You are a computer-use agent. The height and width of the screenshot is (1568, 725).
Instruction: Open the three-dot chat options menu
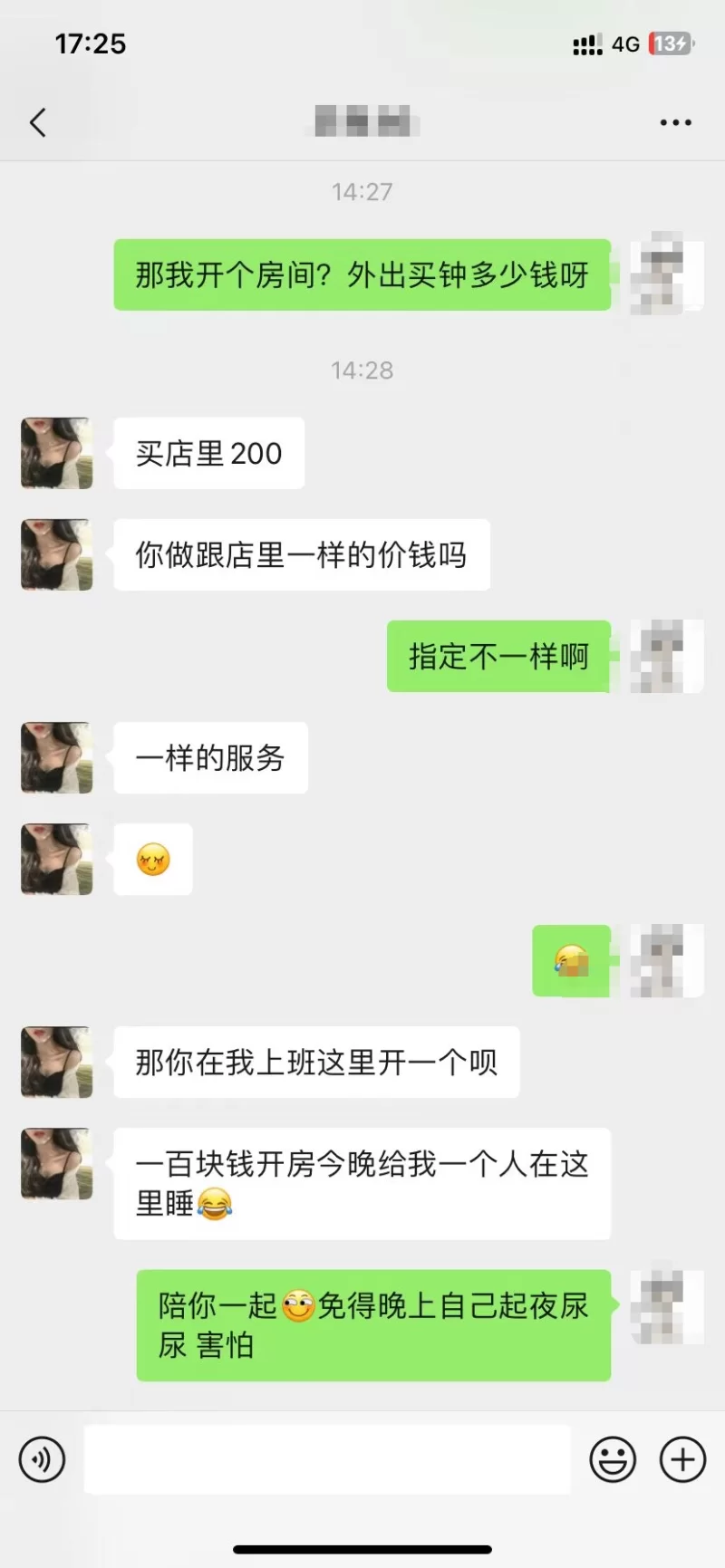675,122
